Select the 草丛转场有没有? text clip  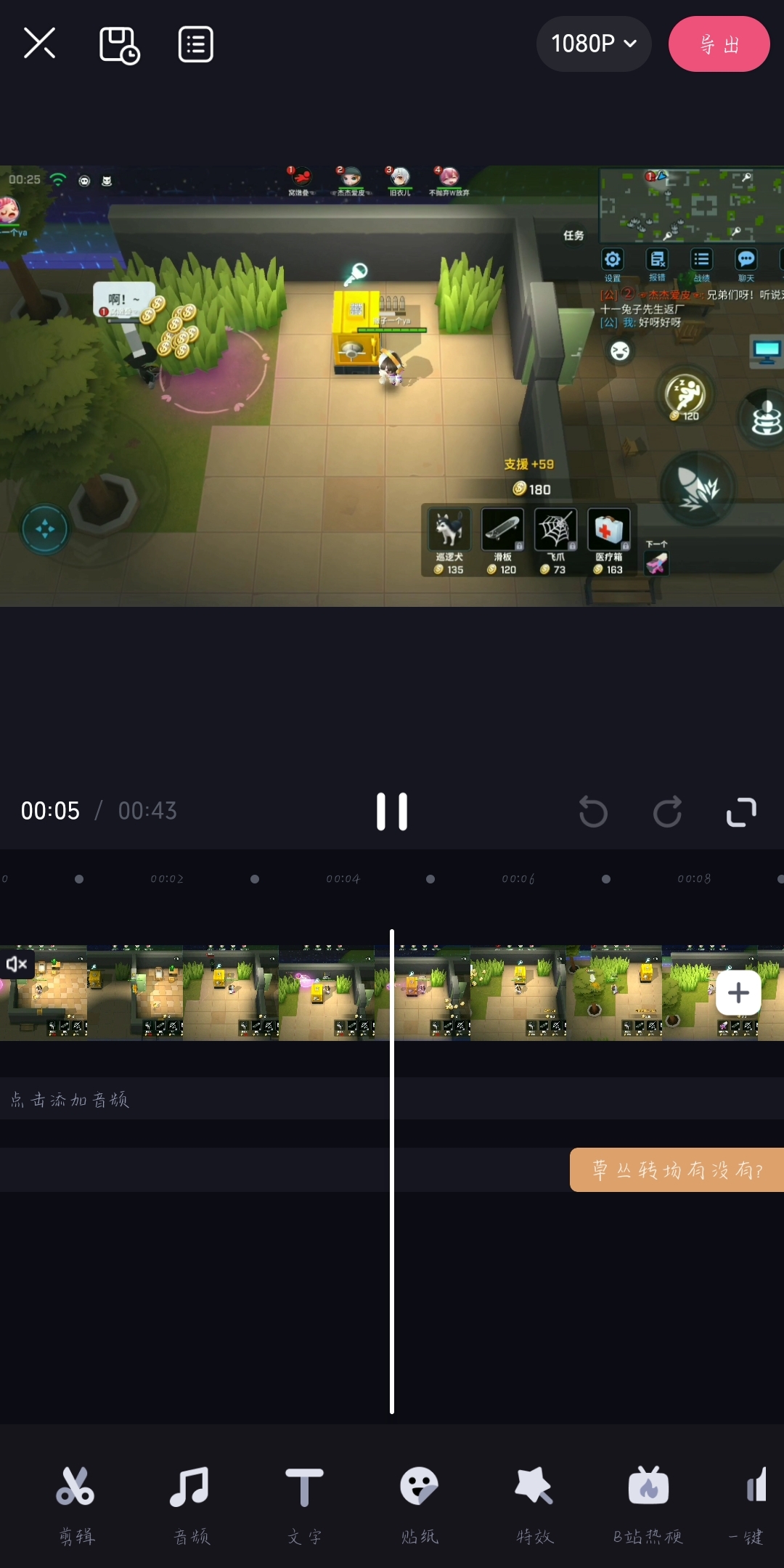click(677, 1169)
